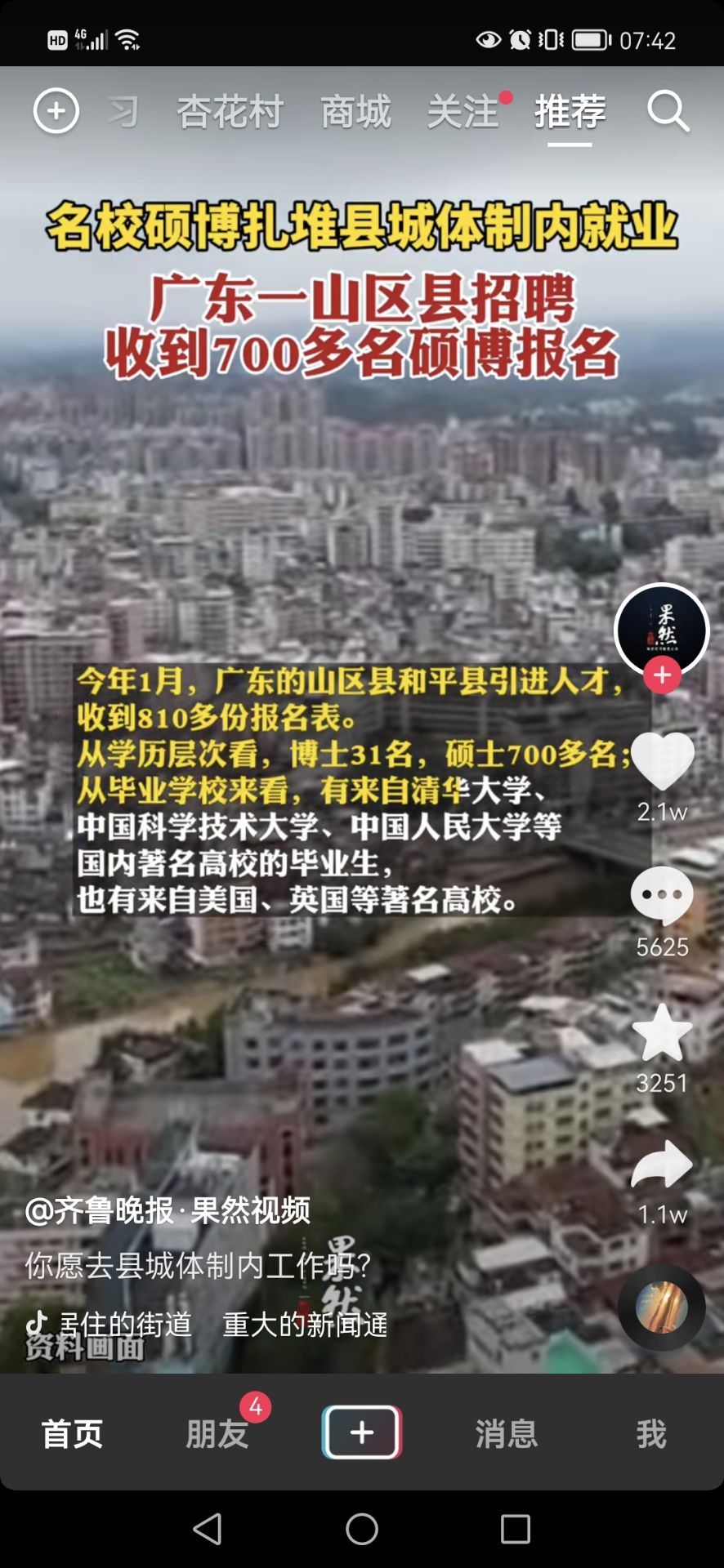Switch to the 杏花村 tab
Image resolution: width=724 pixels, height=1568 pixels.
(x=230, y=112)
